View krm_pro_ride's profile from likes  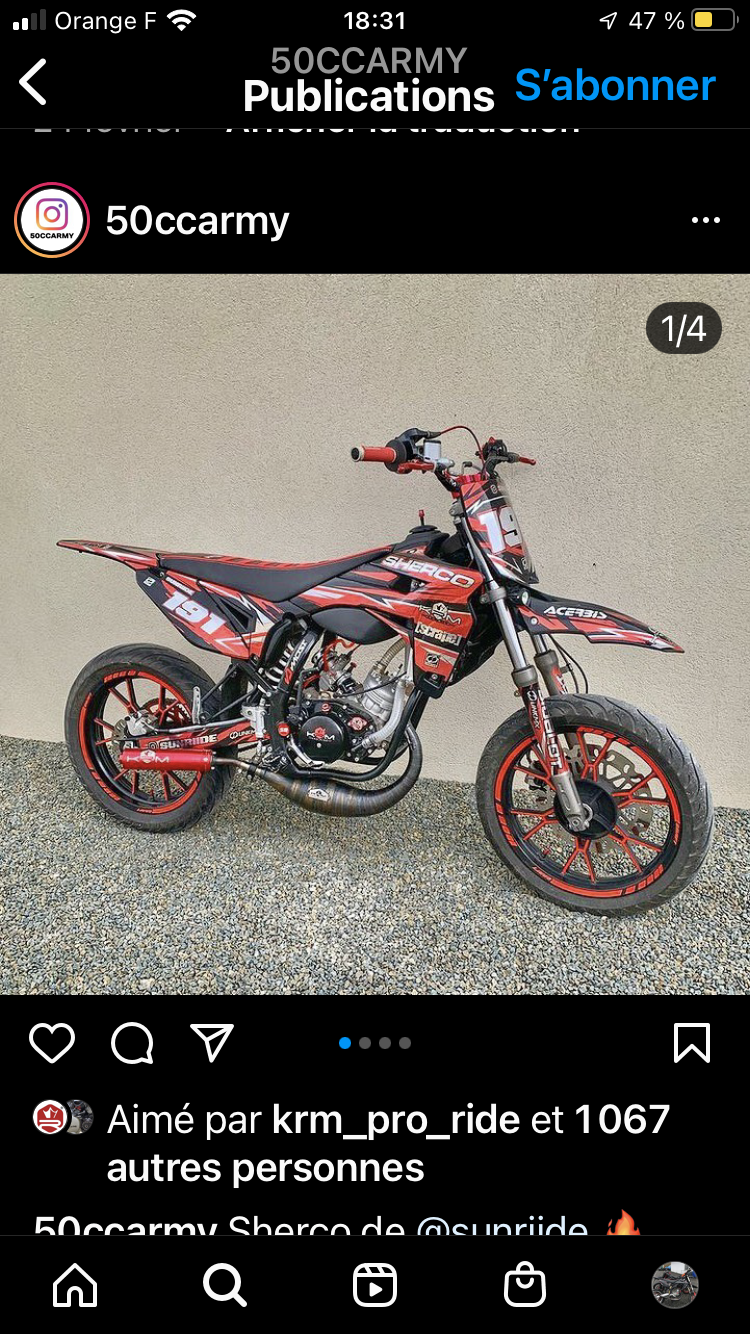pos(396,1120)
